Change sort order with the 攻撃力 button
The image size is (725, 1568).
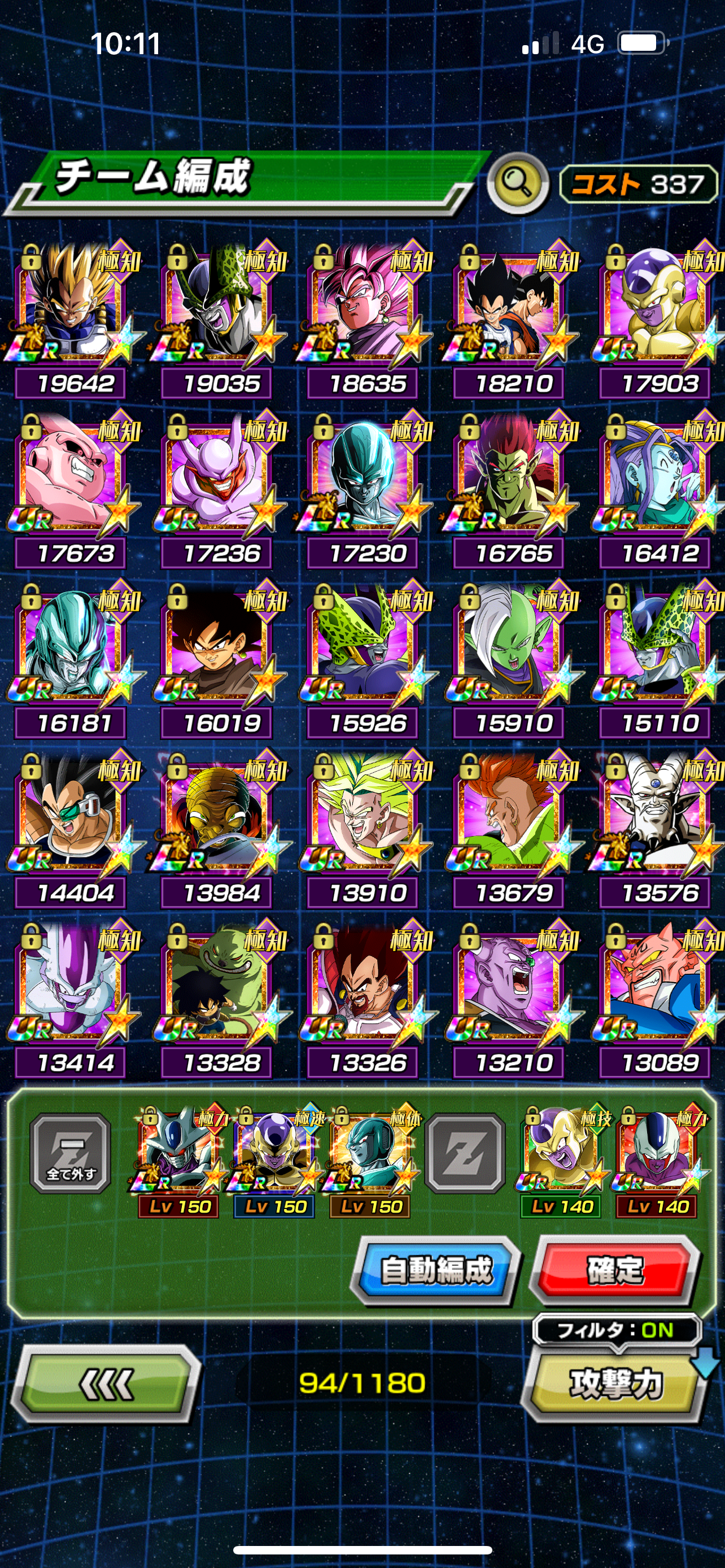pyautogui.click(x=616, y=1383)
